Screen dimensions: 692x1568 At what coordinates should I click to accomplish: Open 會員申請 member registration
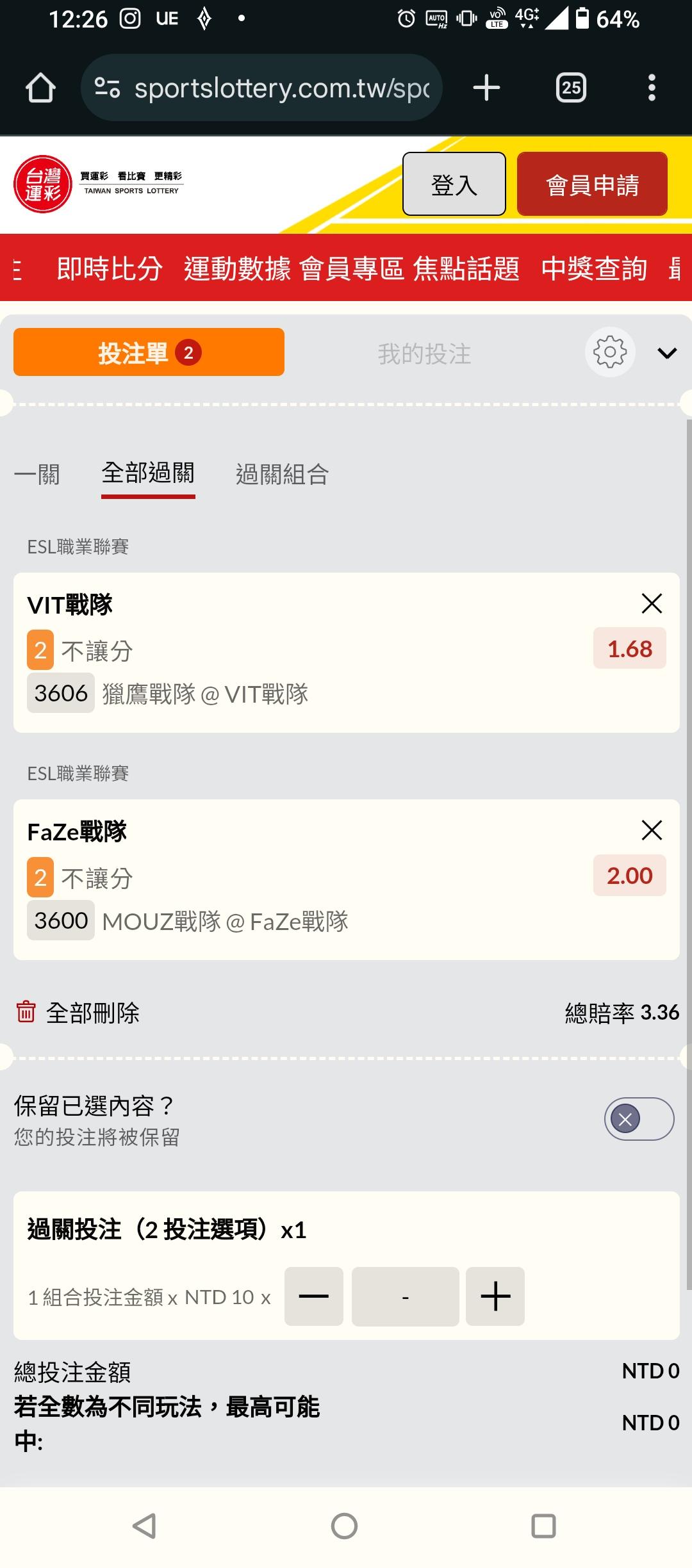click(x=592, y=184)
